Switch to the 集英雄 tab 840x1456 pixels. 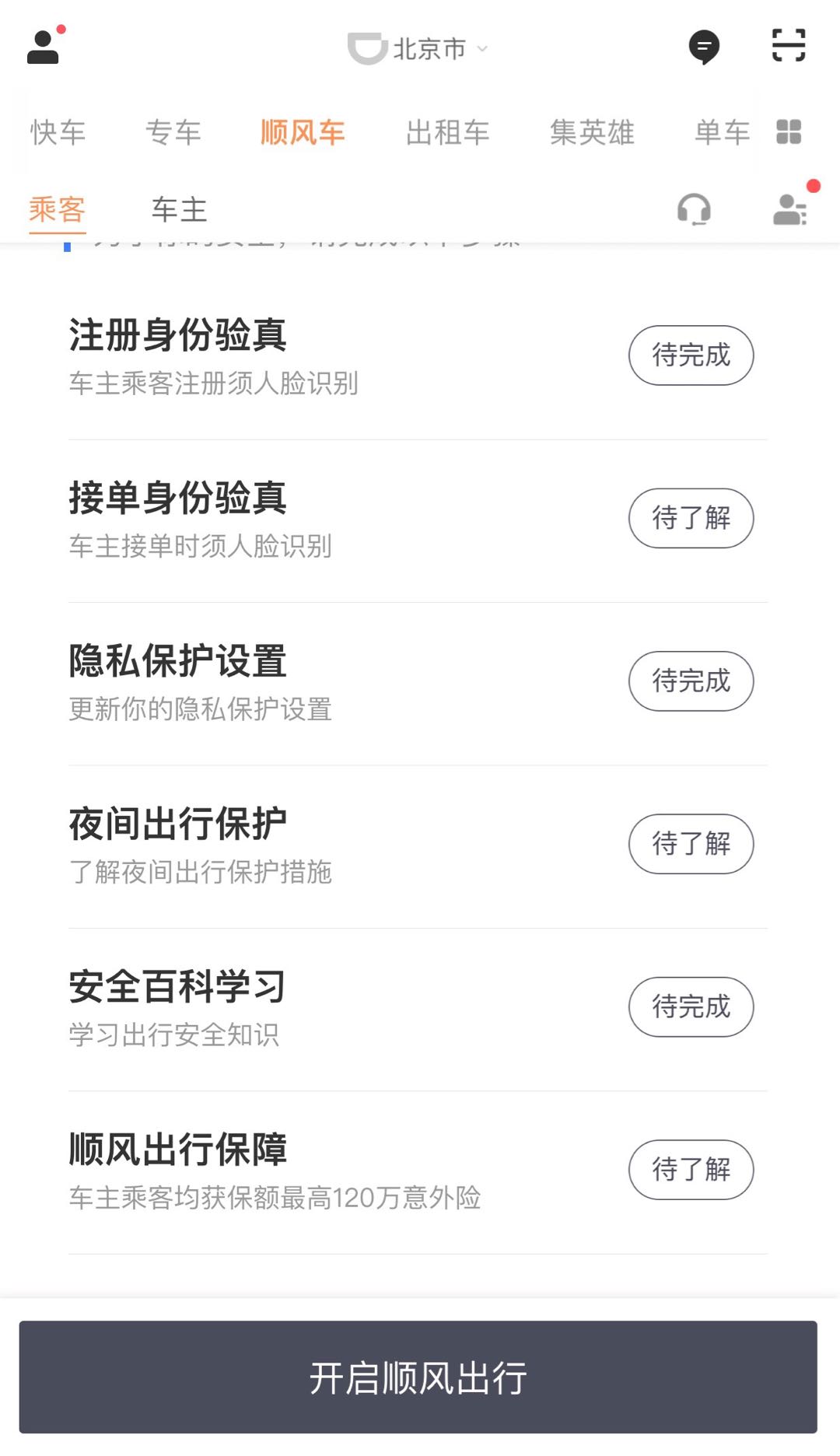(x=592, y=133)
